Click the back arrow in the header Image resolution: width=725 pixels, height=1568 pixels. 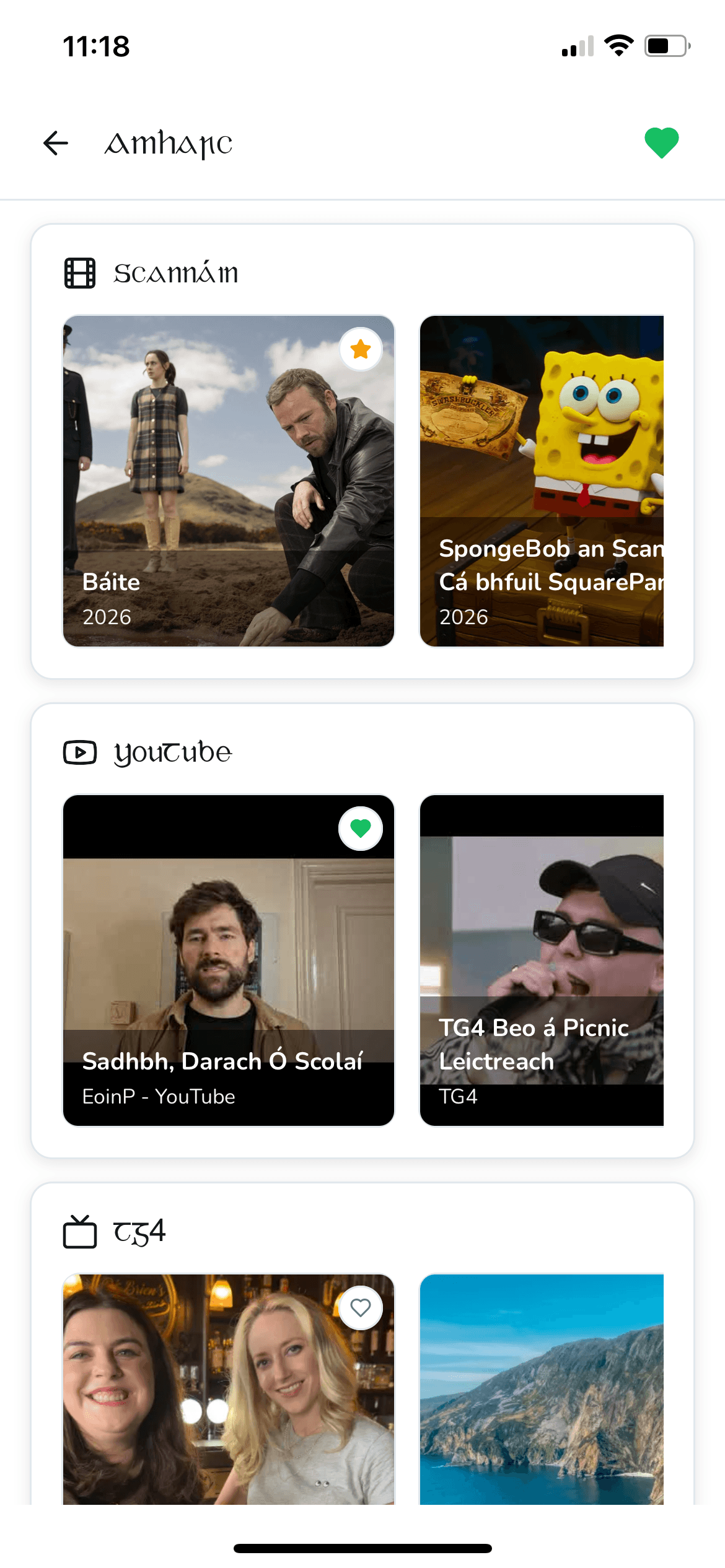tap(56, 143)
